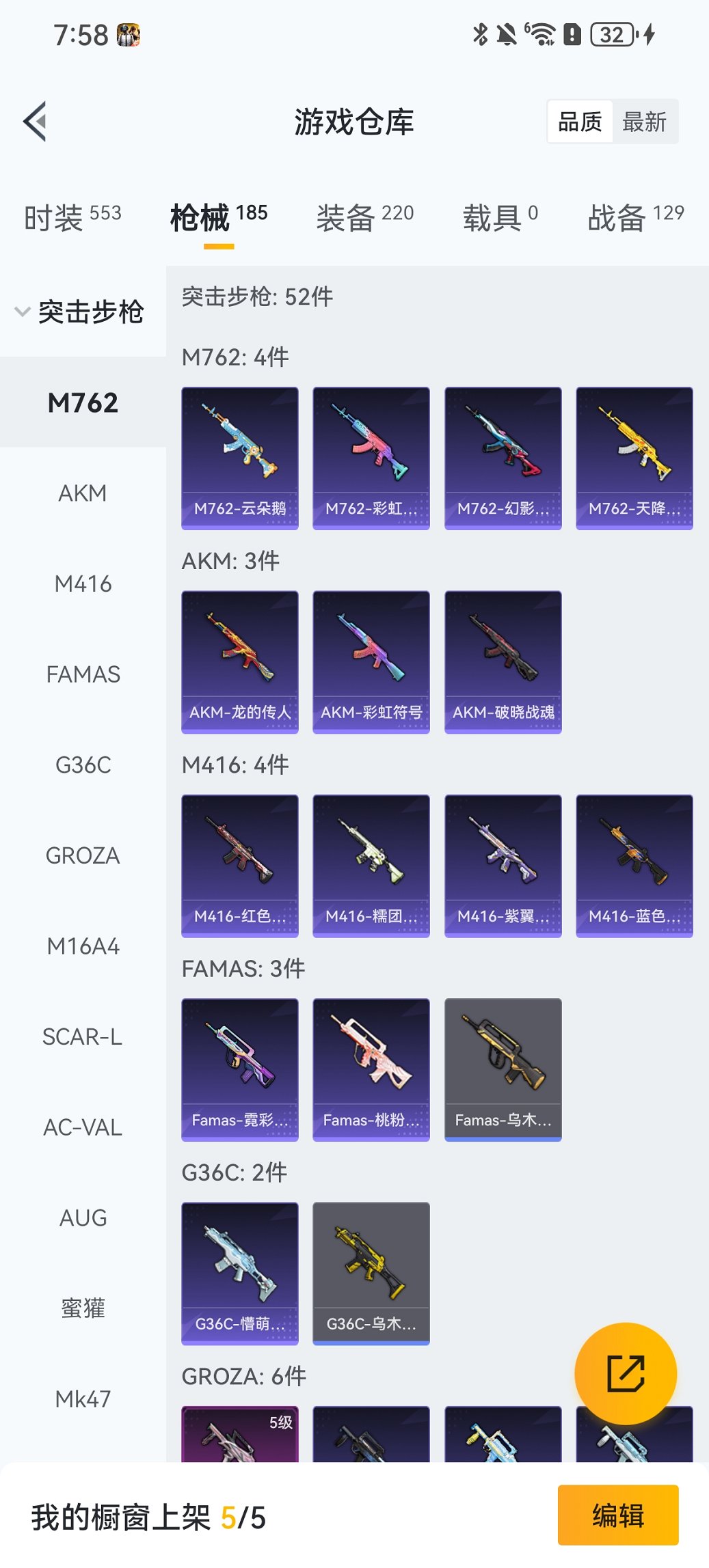
Task: Sort the warehouse by 最新
Action: (644, 122)
